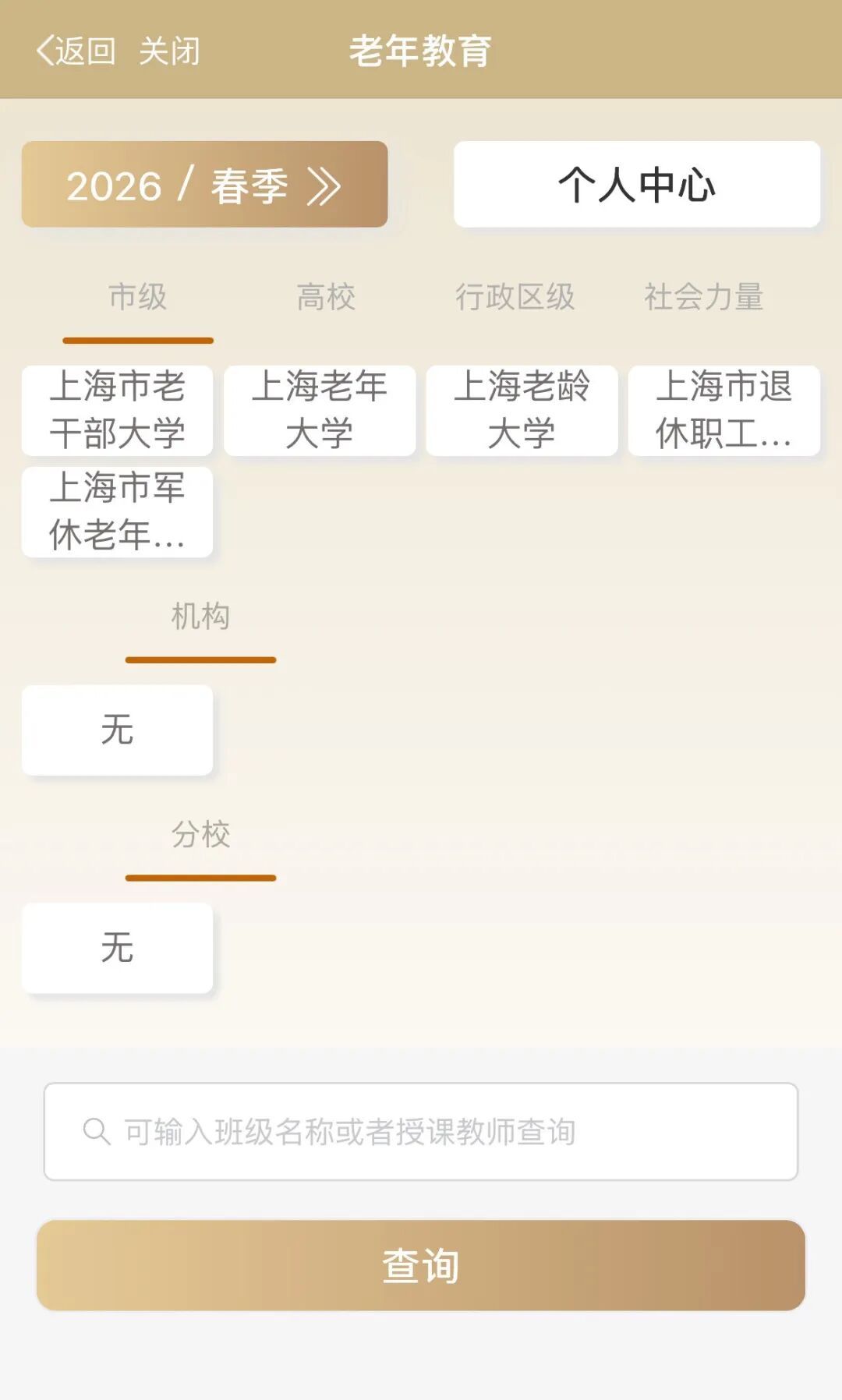Select 上海市老干部大学

point(118,411)
